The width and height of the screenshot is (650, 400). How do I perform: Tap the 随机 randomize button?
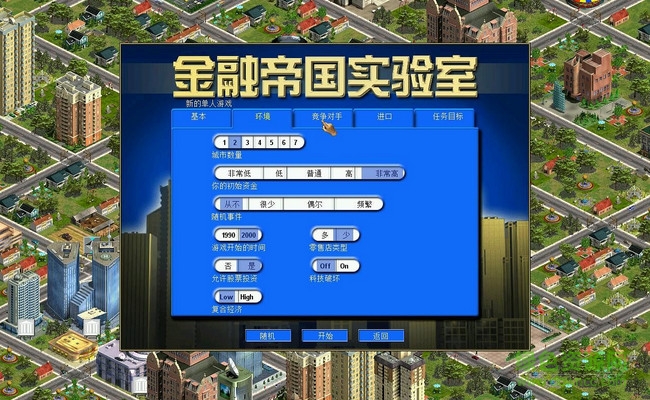point(267,336)
